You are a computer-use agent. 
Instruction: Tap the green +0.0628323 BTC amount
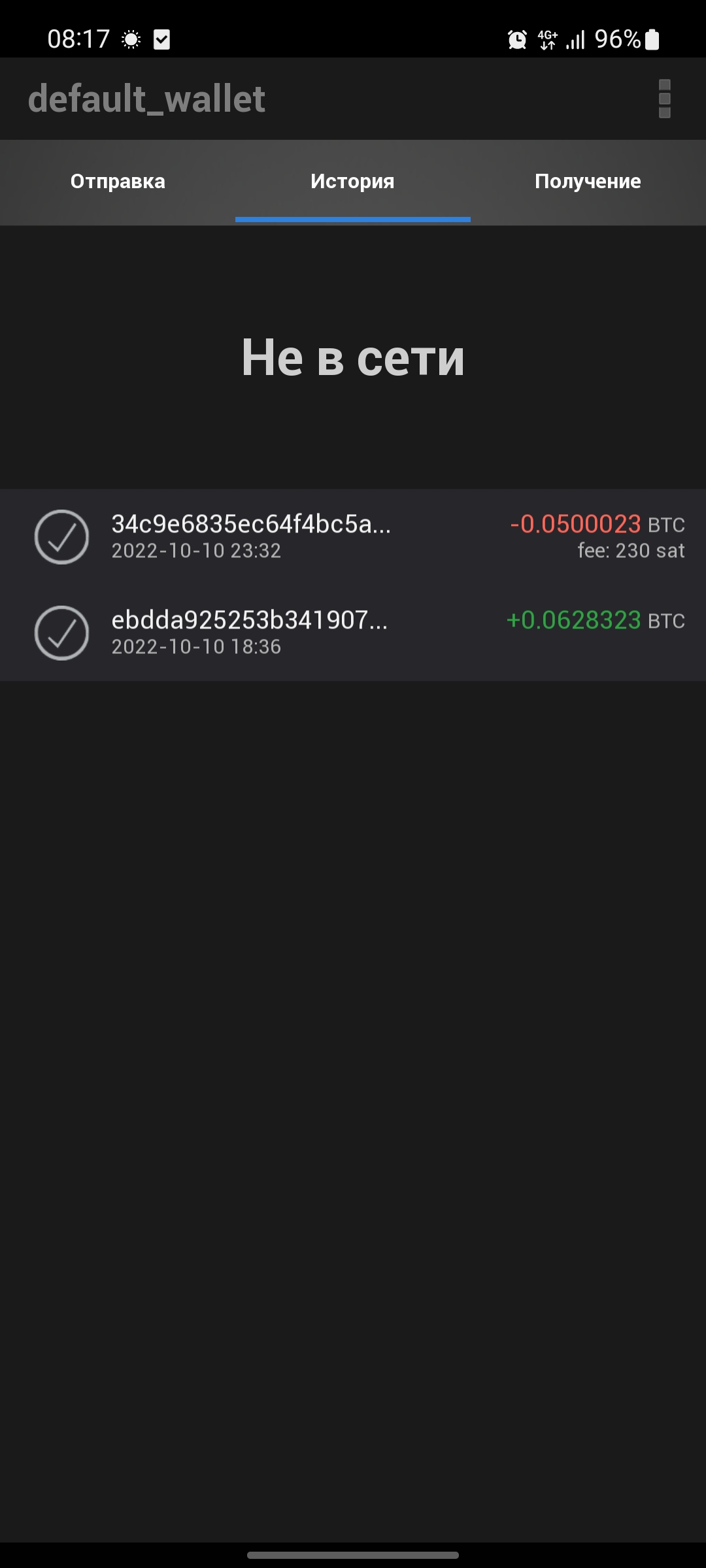(x=573, y=619)
